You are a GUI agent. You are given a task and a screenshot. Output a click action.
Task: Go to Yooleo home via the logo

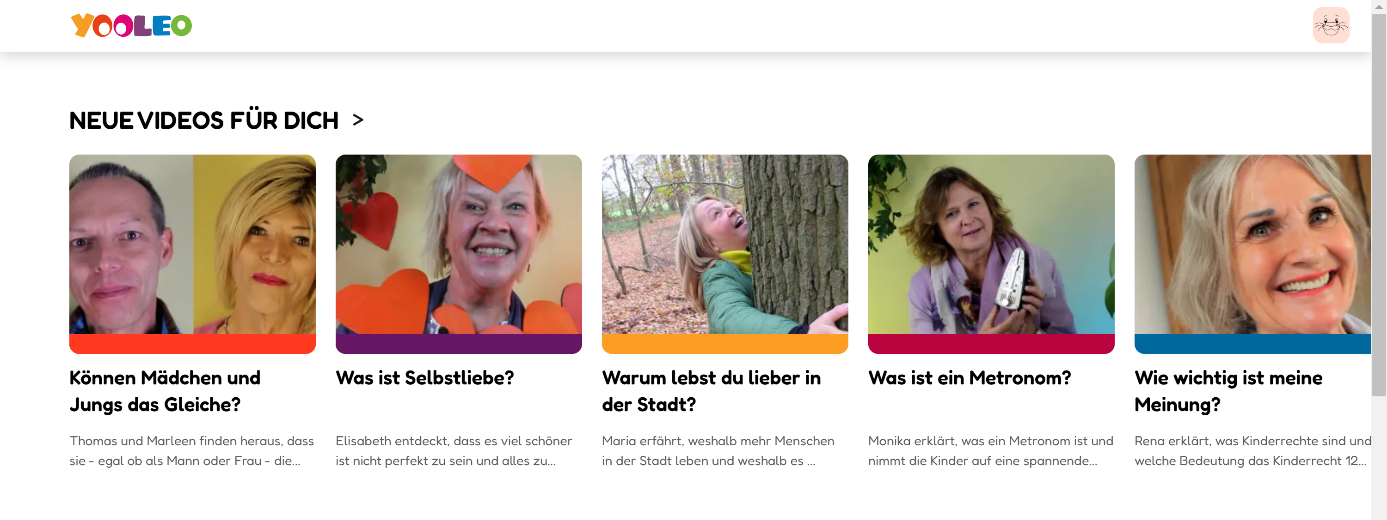[132, 25]
